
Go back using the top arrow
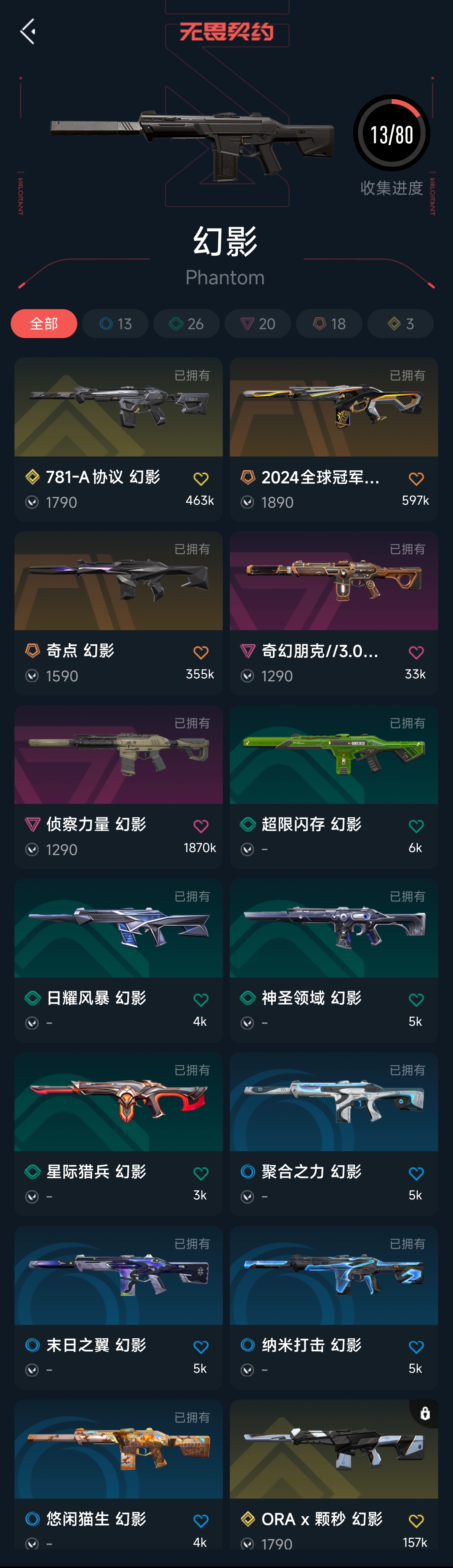pos(27,32)
